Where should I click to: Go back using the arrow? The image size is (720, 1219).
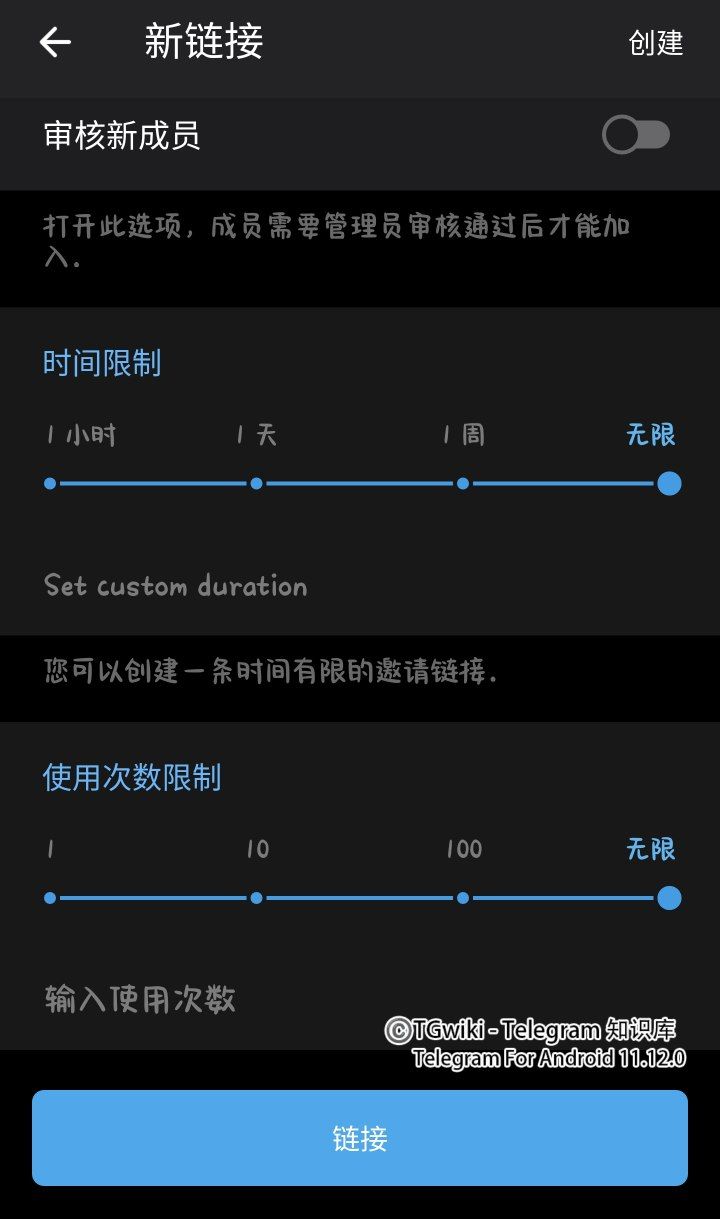[55, 42]
